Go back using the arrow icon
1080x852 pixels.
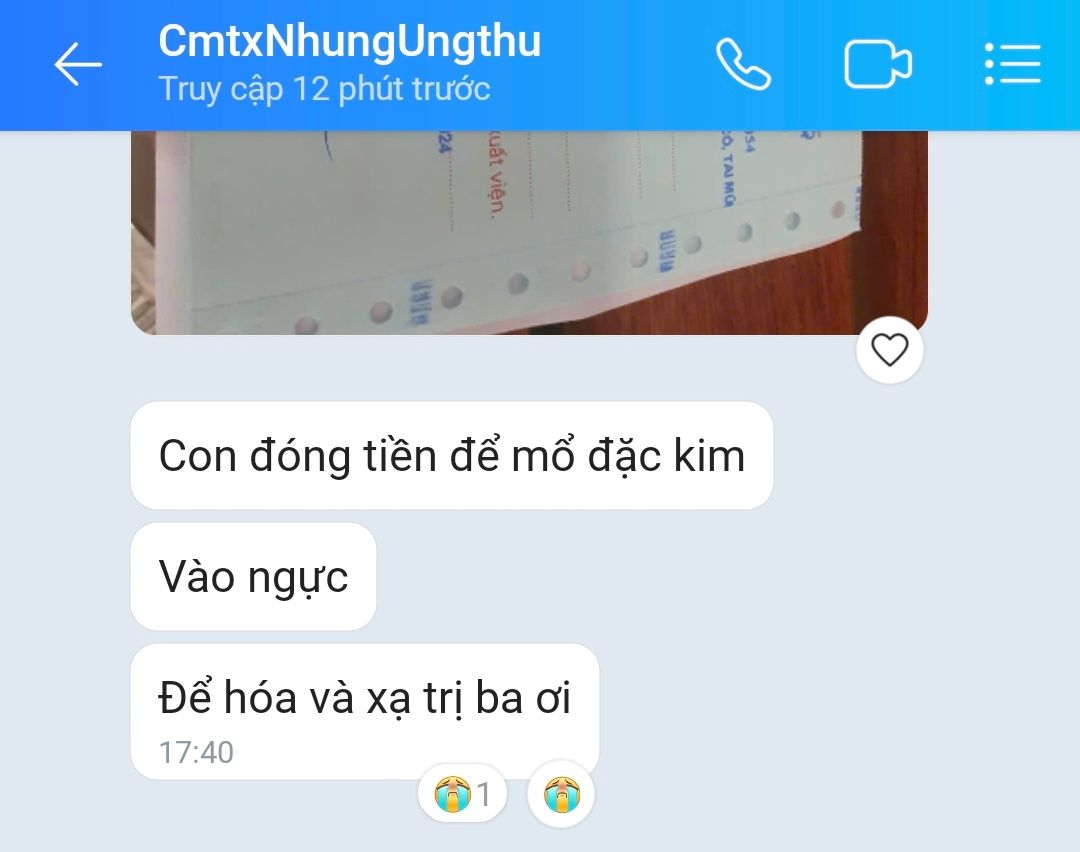click(x=78, y=66)
